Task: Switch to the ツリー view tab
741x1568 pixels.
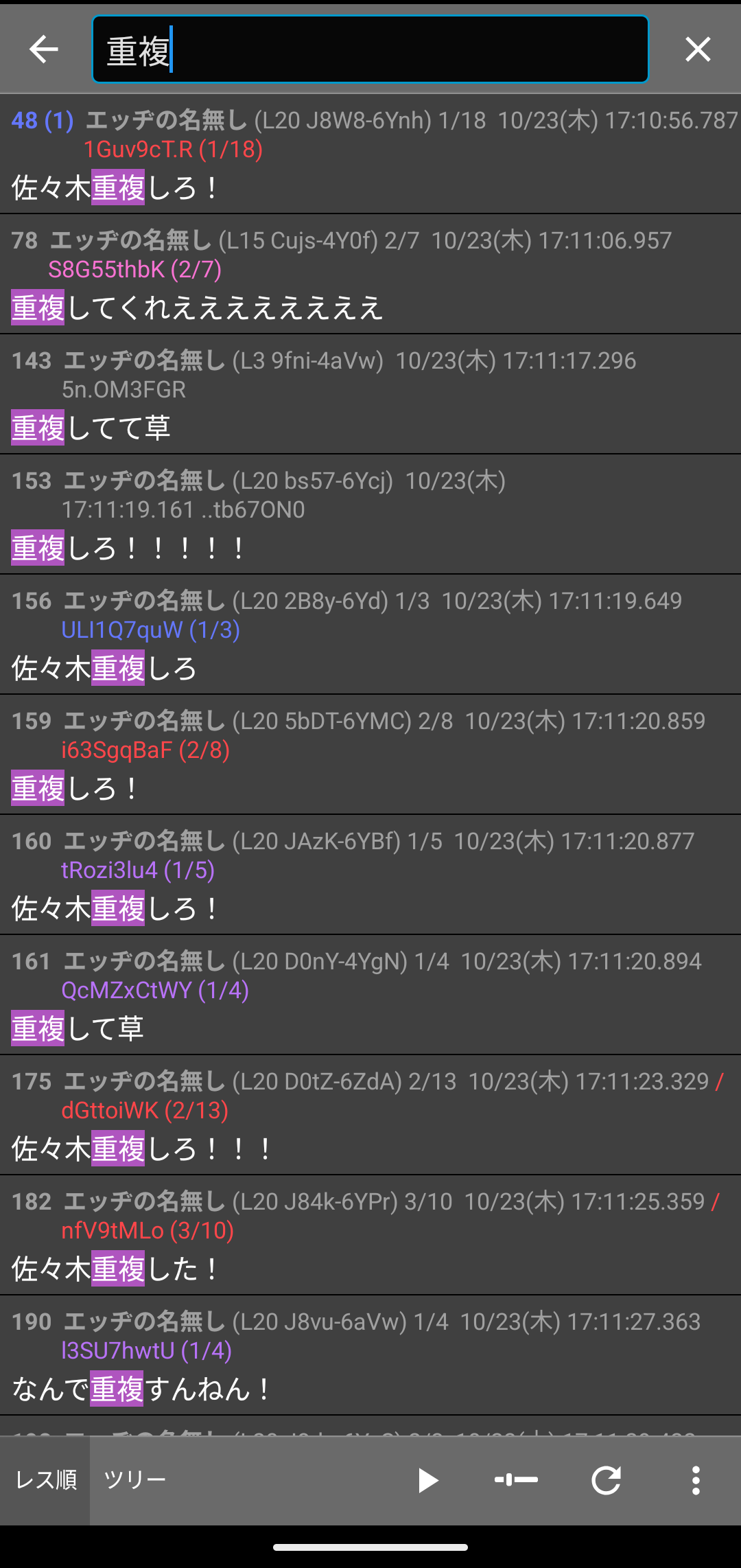Action: [134, 1480]
